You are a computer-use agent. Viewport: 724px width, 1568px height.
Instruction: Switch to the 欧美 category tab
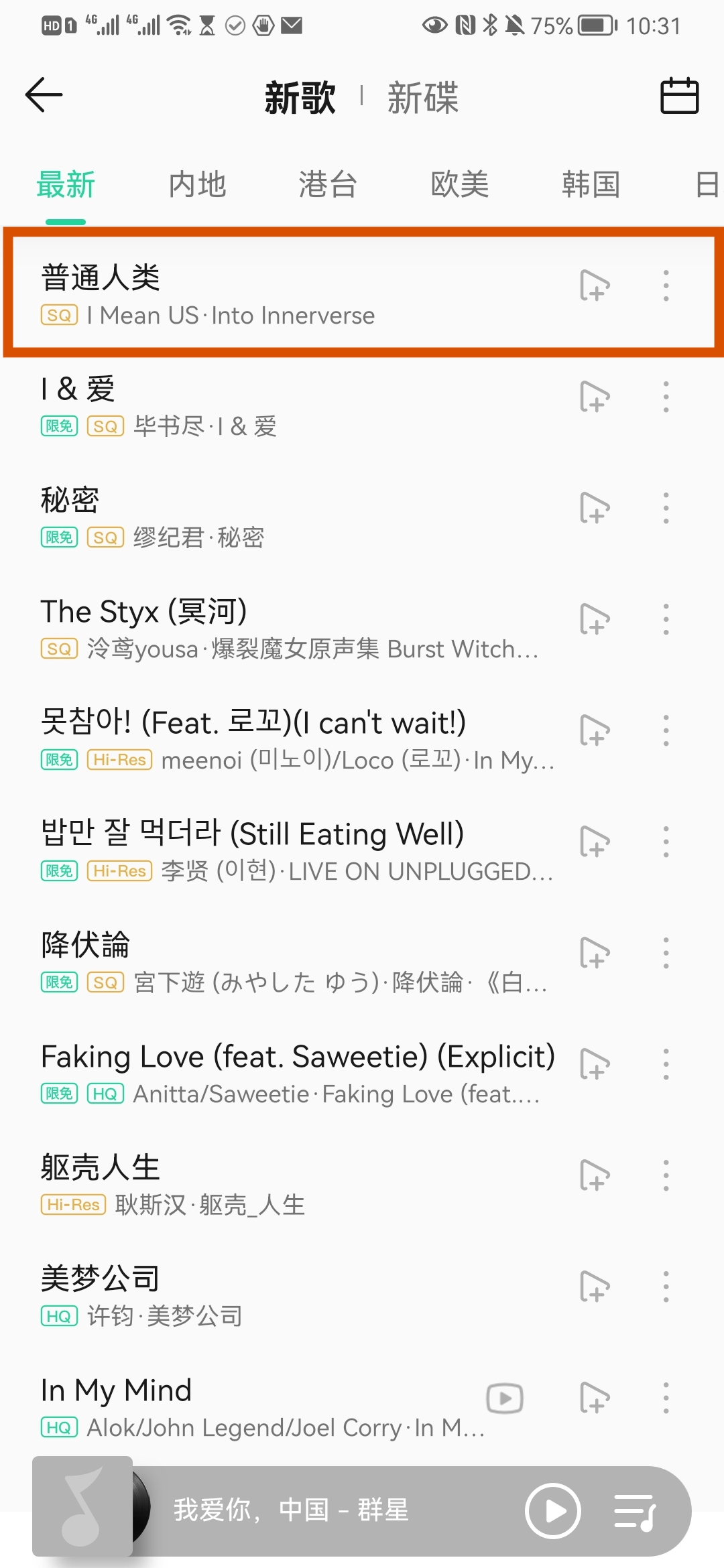(x=460, y=184)
